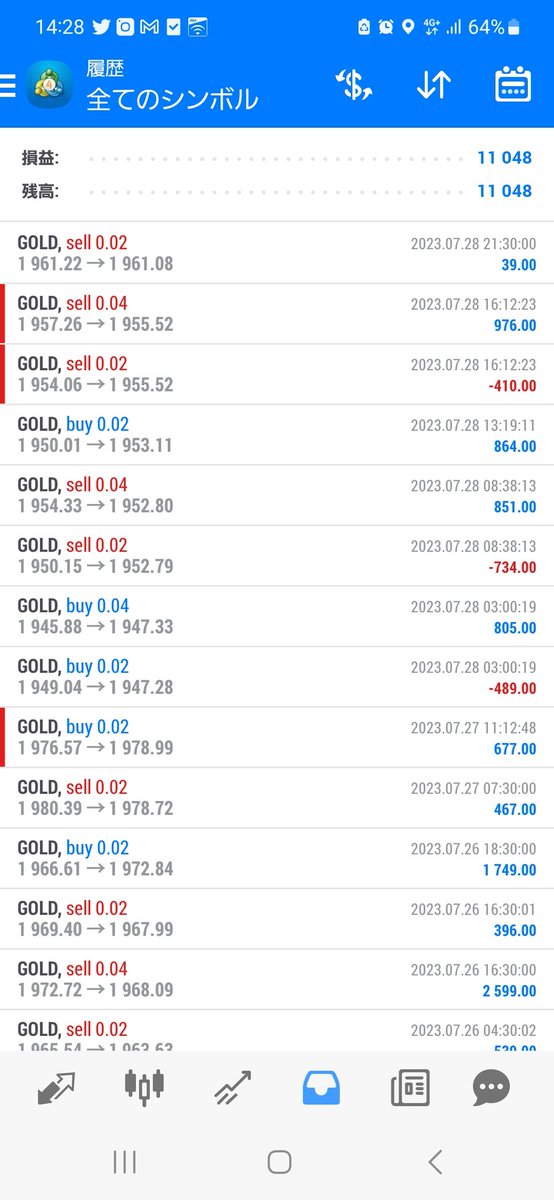Open the GOLD sell 0.02 trade at 21:30:00
Screen dimensions: 554x1200
click(x=277, y=253)
